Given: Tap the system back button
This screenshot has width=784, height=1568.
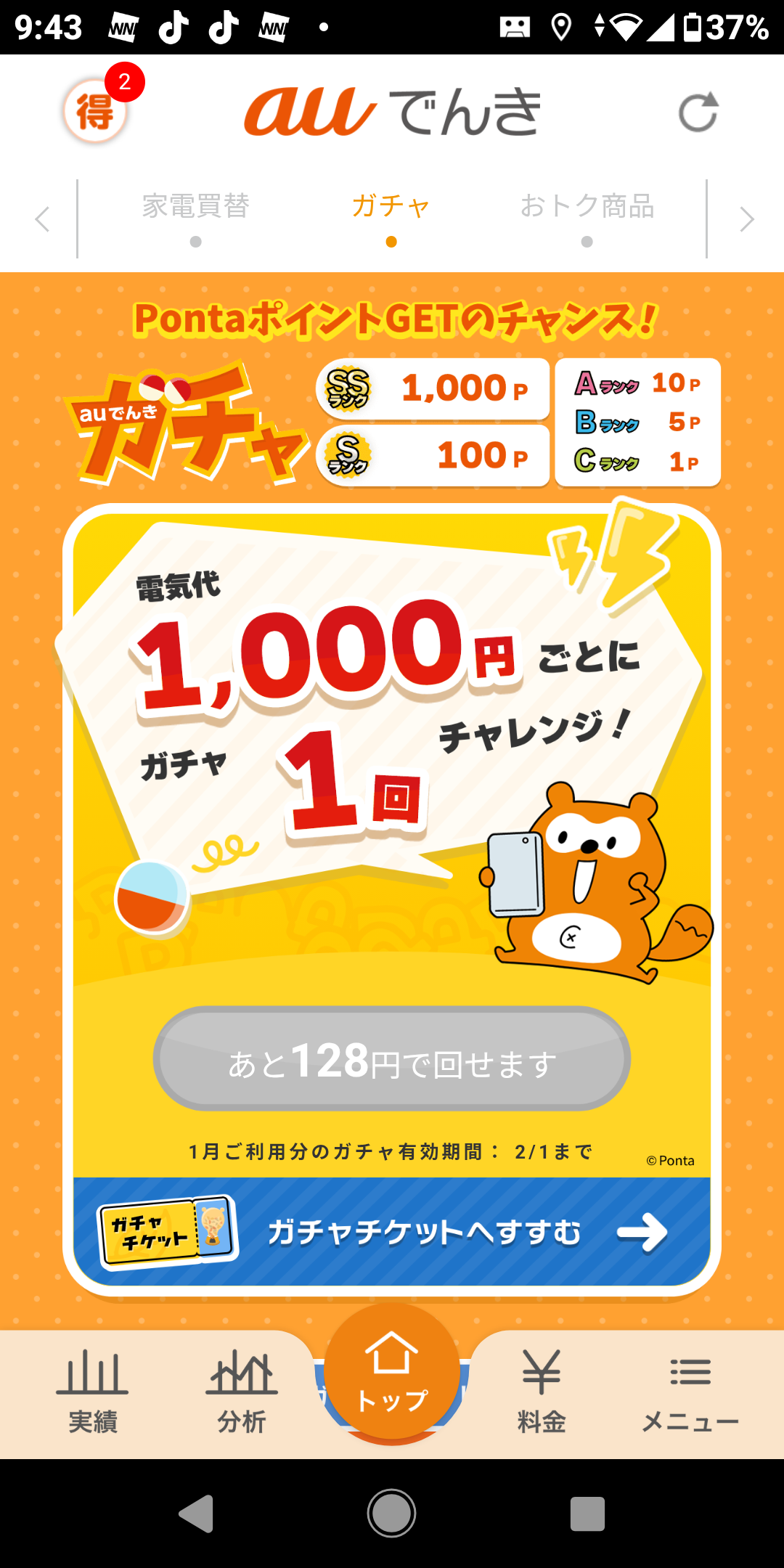Looking at the screenshot, I should [196, 1514].
